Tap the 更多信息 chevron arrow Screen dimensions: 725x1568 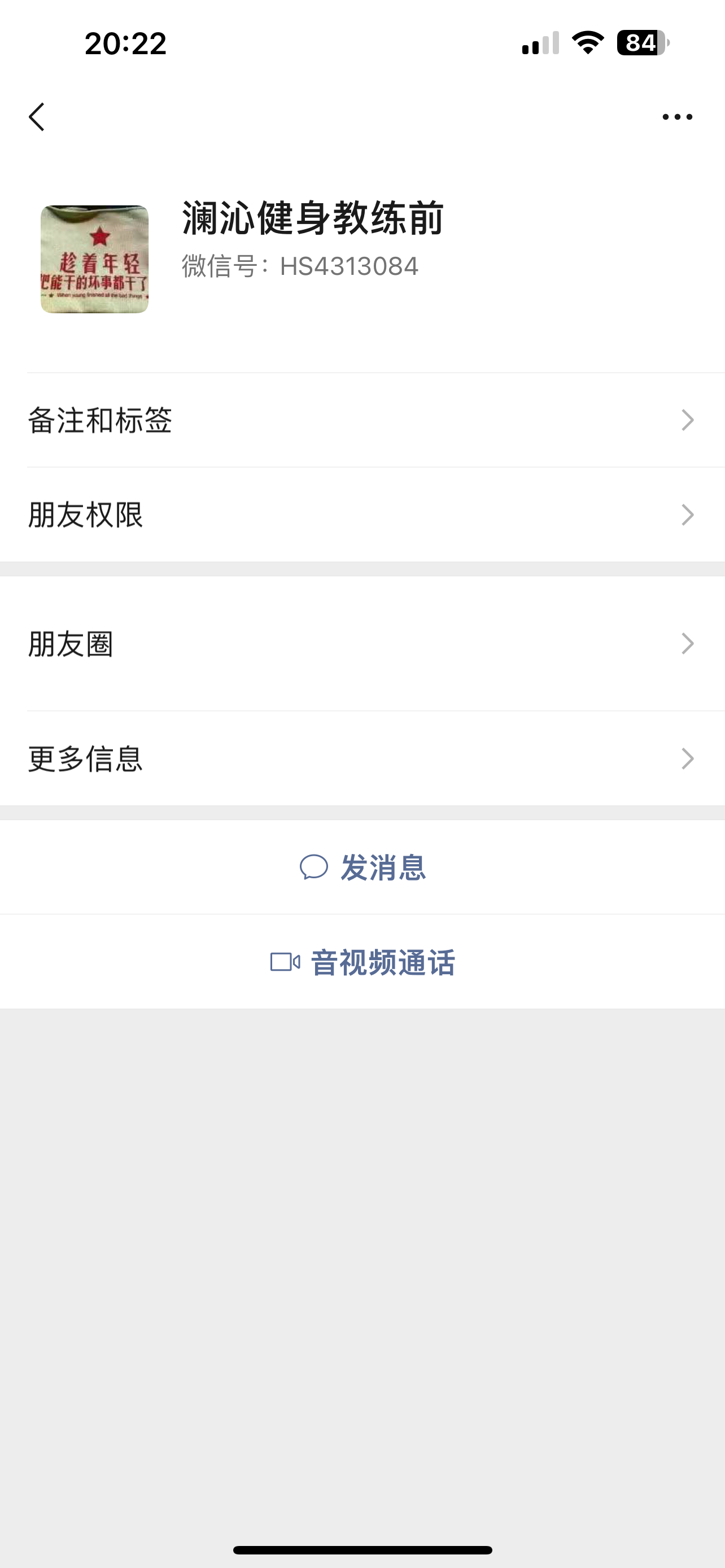(688, 757)
